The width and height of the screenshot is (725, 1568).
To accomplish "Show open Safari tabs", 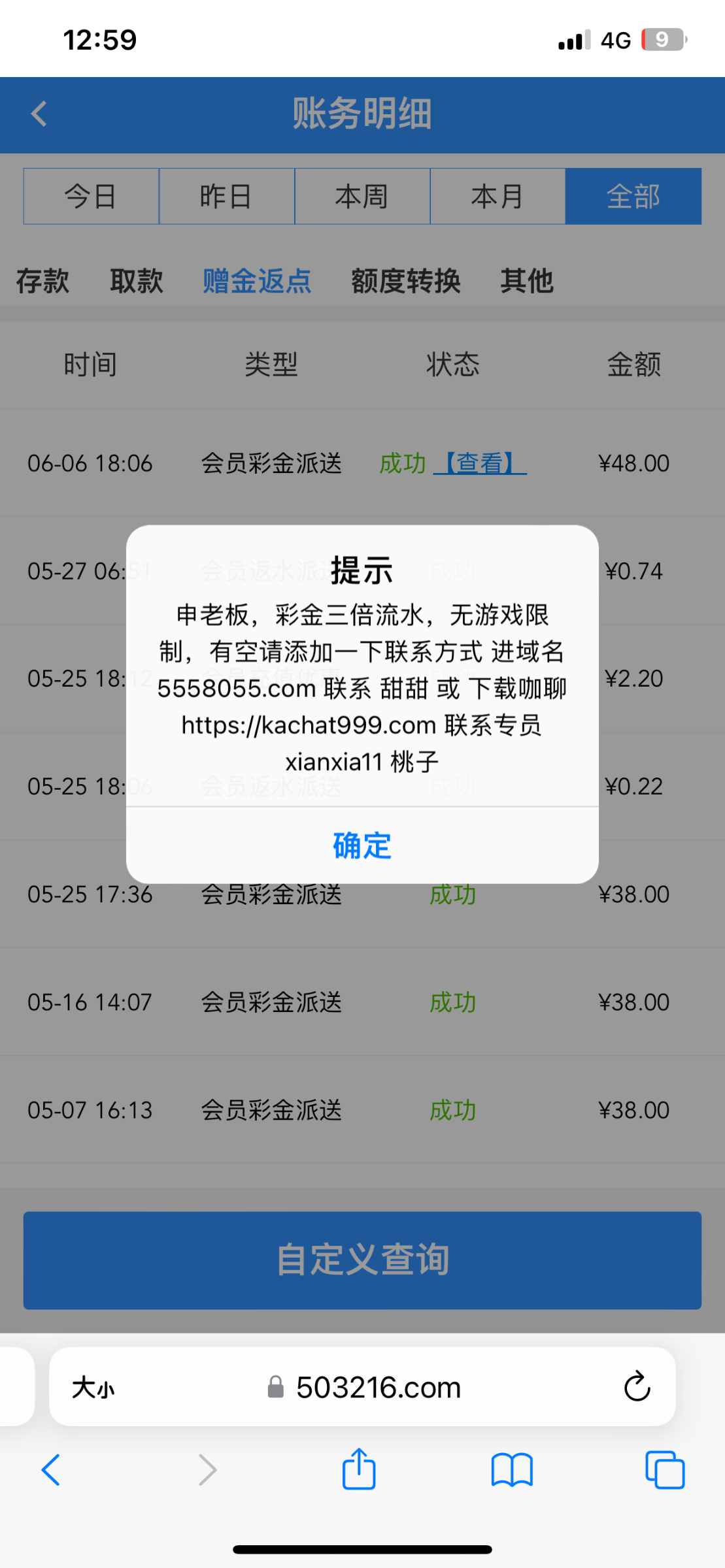I will pos(665,1470).
